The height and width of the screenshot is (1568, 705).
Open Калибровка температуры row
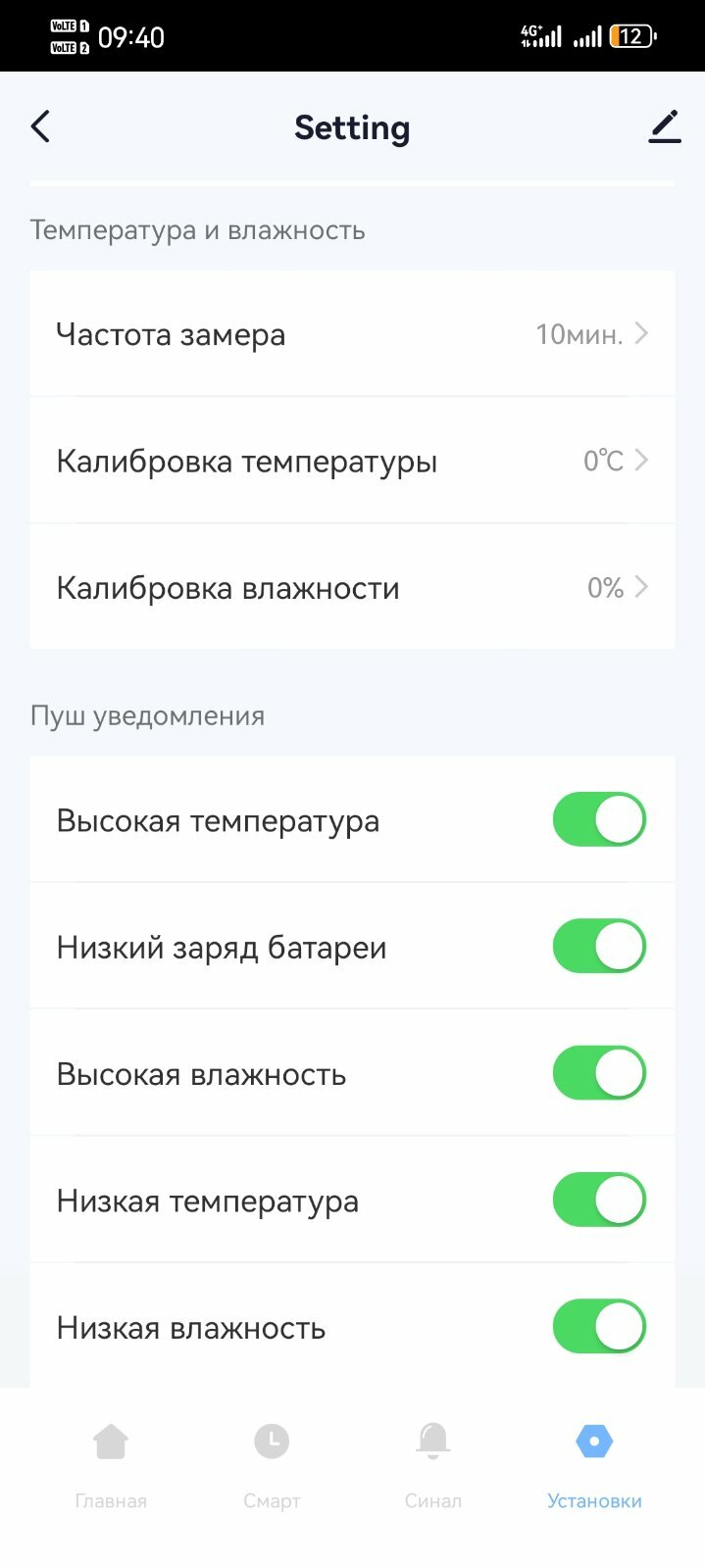352,461
